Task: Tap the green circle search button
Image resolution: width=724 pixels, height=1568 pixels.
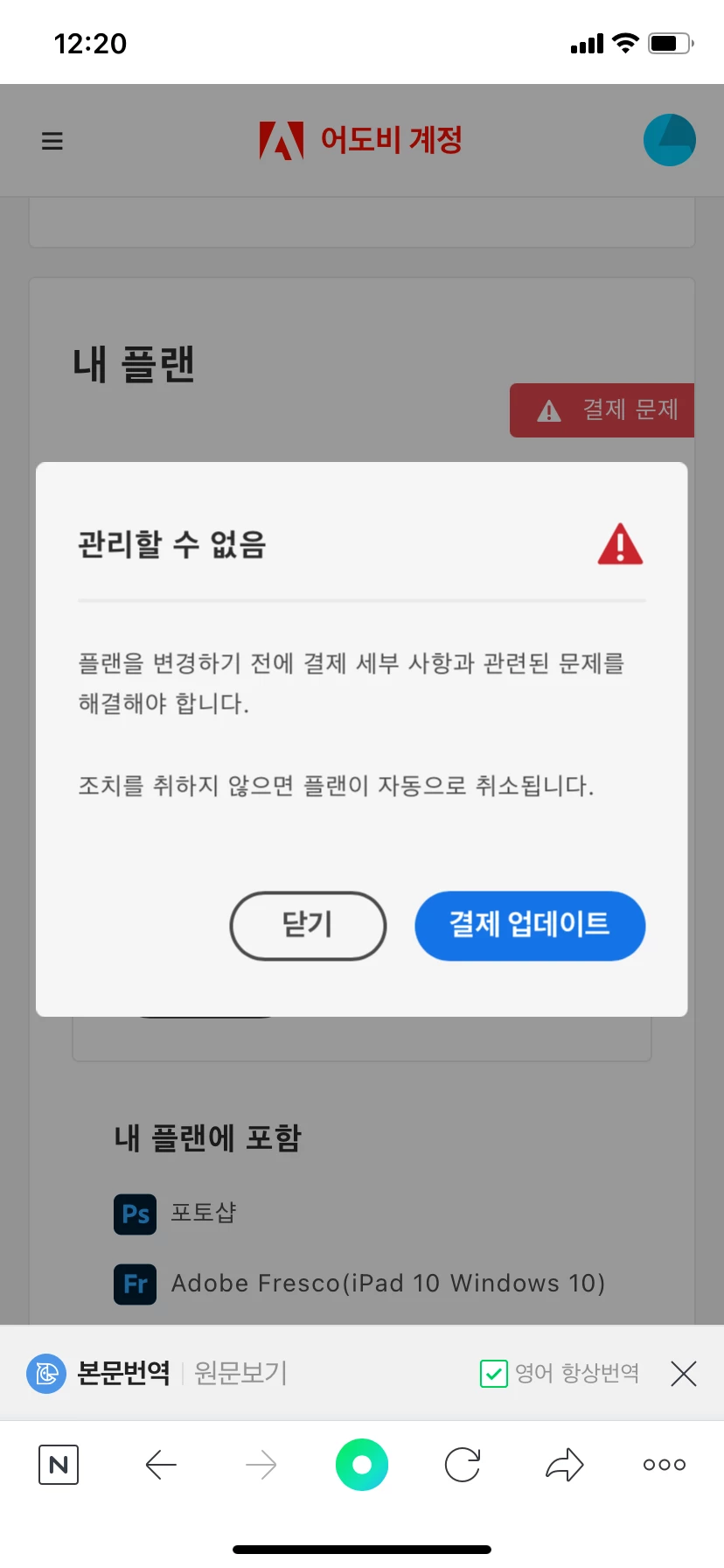Action: click(x=361, y=1465)
